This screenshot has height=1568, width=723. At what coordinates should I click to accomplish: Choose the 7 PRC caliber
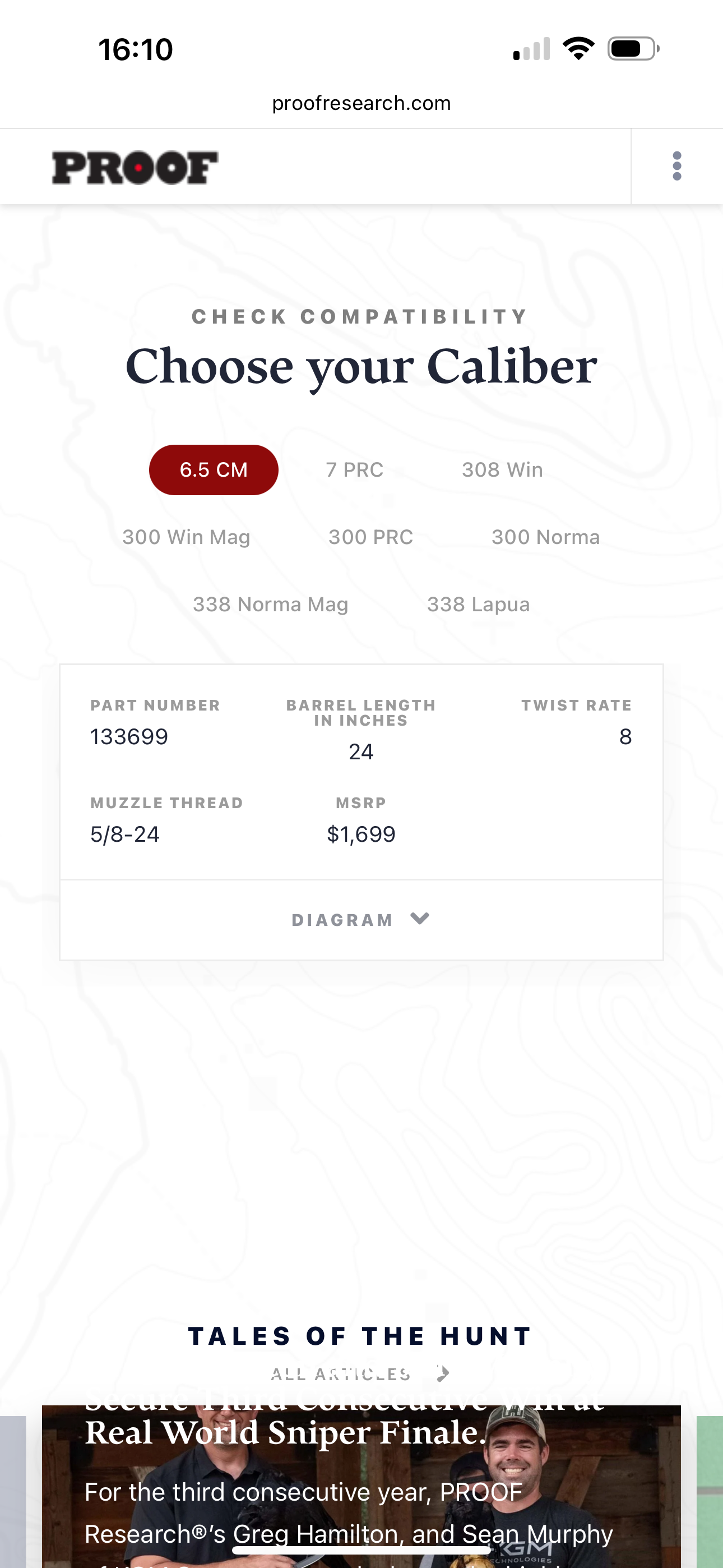(355, 470)
